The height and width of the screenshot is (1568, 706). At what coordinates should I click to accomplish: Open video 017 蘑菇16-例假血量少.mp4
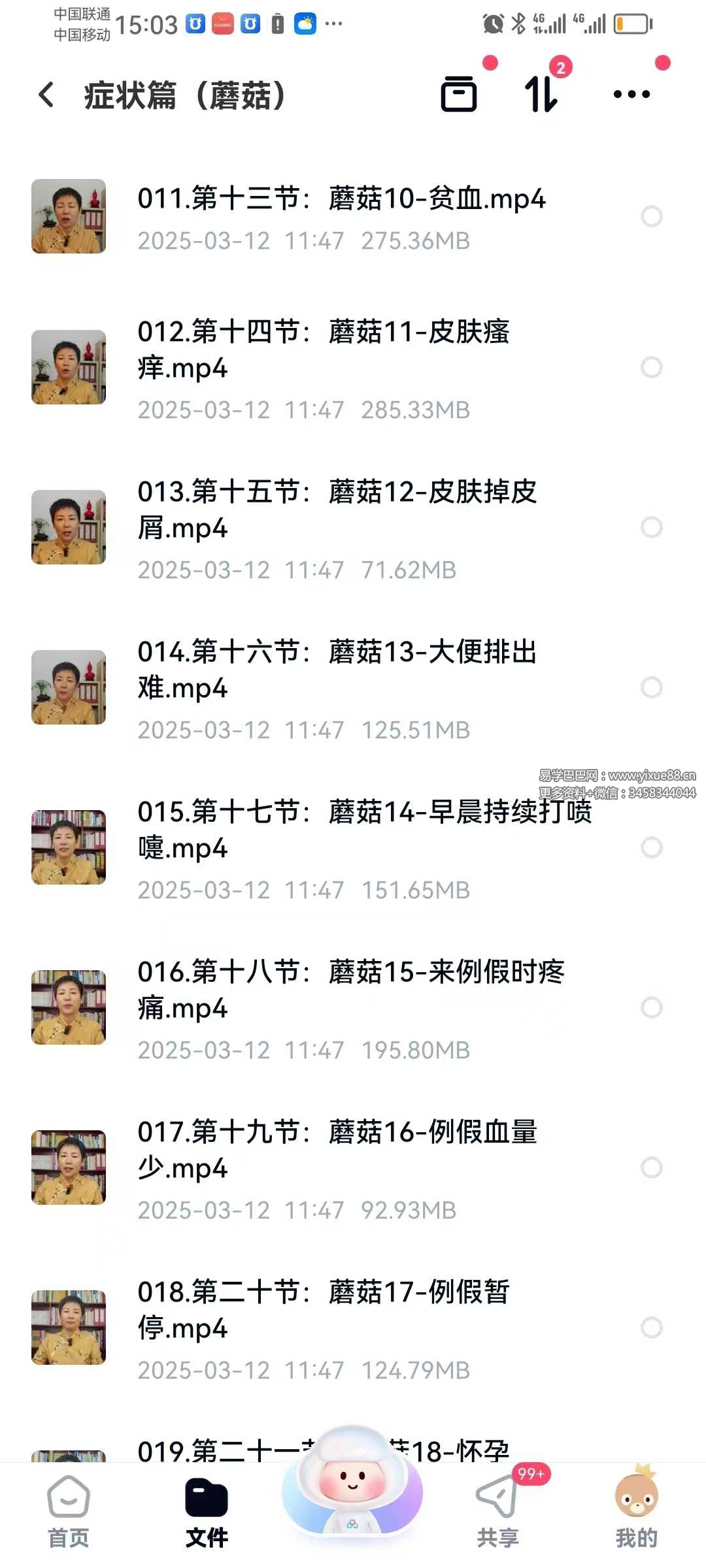coord(337,1150)
